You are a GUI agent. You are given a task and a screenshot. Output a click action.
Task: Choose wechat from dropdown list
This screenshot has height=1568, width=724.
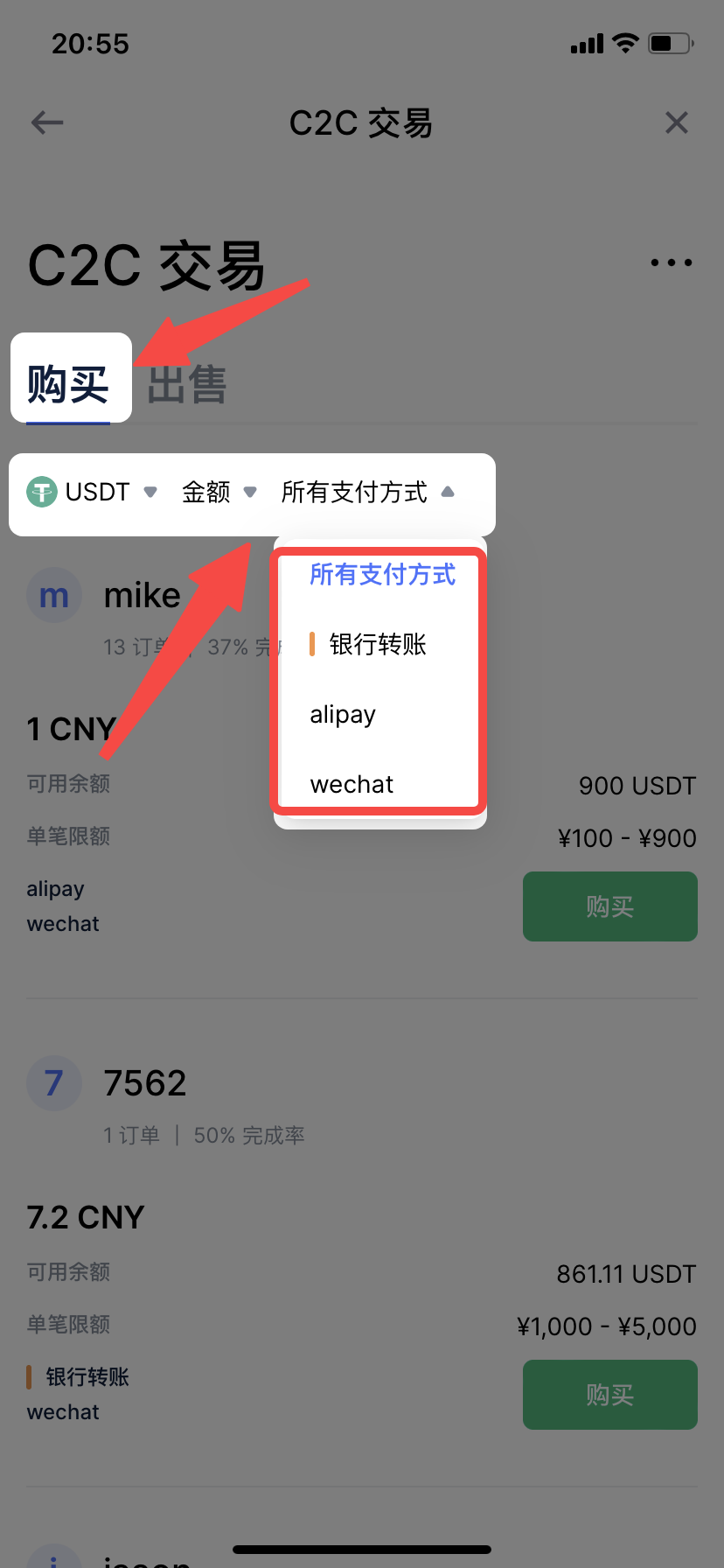click(352, 784)
